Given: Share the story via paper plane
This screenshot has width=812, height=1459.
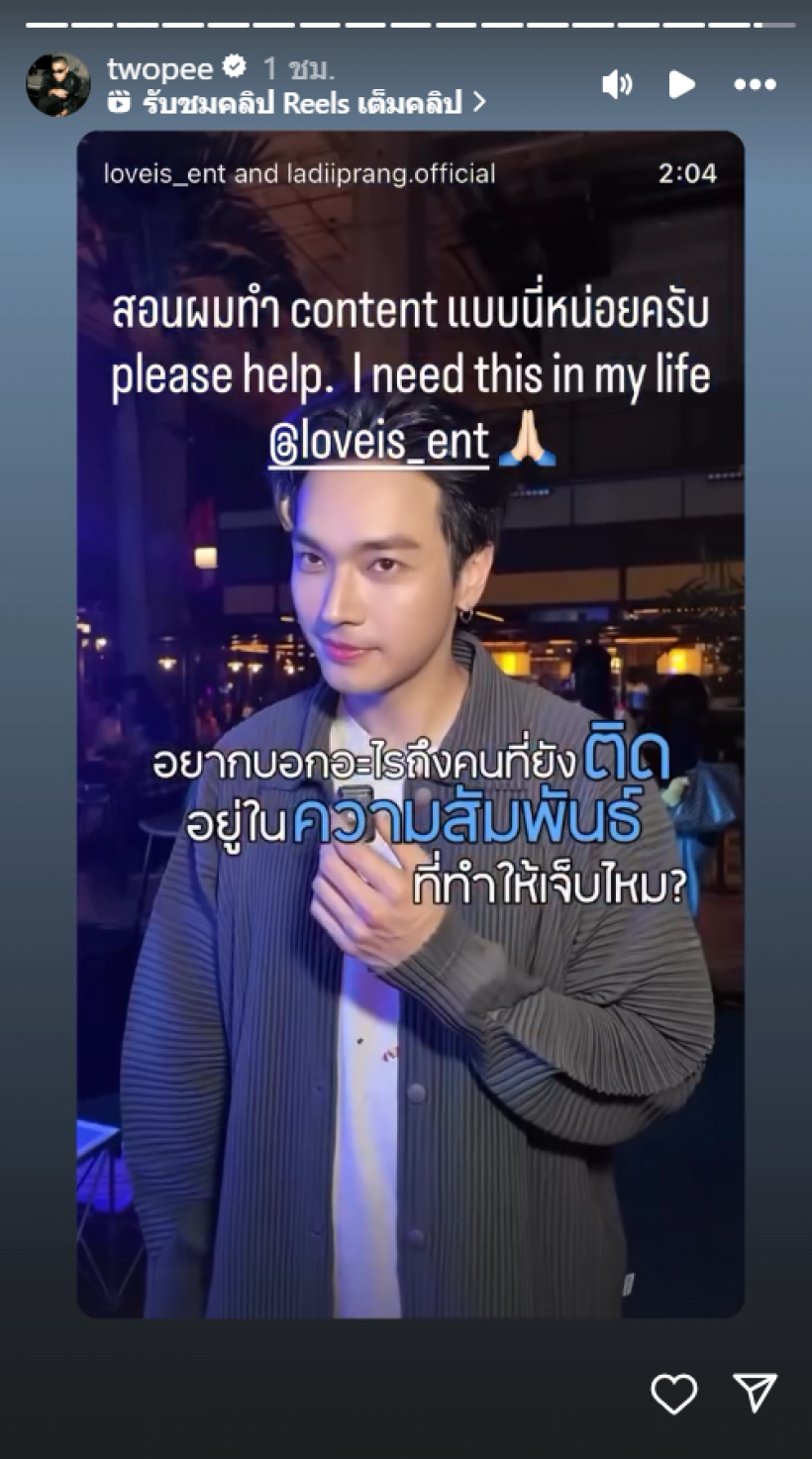Looking at the screenshot, I should point(757,1393).
